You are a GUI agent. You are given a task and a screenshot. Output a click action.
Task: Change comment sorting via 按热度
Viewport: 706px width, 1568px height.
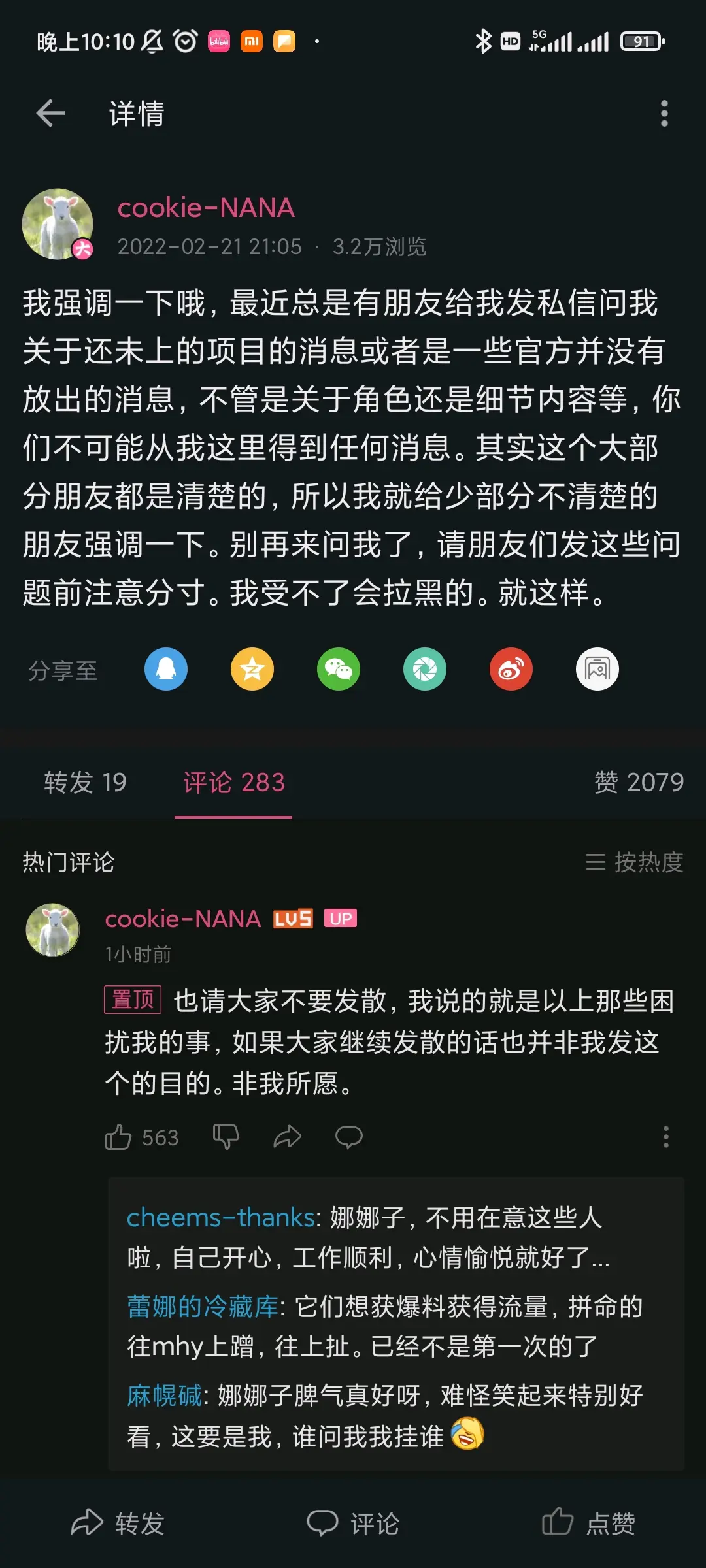634,862
